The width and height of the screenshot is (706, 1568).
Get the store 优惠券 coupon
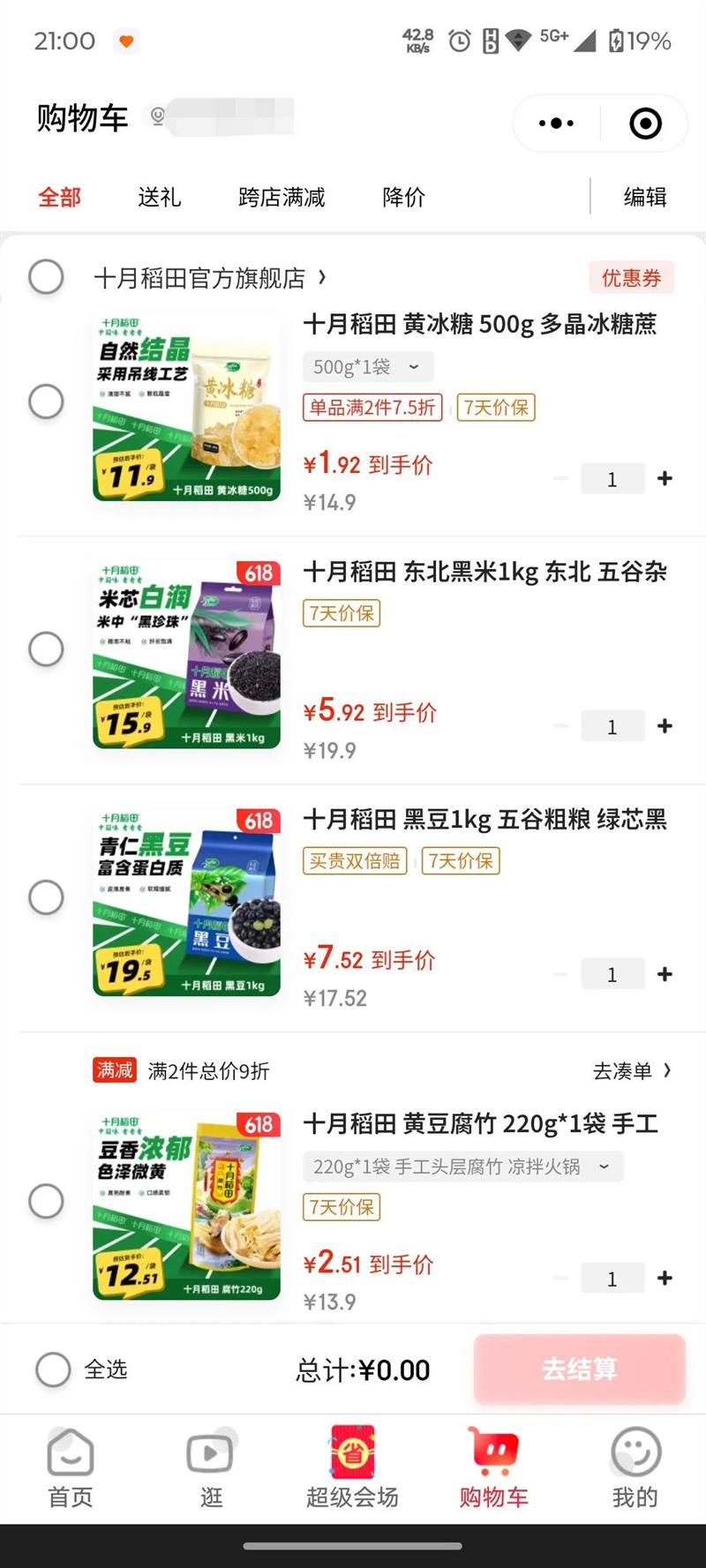(x=631, y=278)
